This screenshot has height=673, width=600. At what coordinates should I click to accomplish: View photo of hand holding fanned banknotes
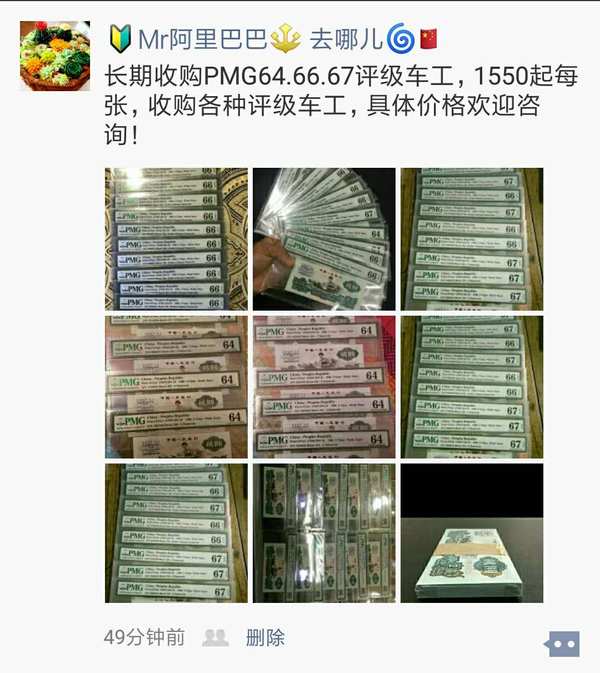[x=323, y=239]
